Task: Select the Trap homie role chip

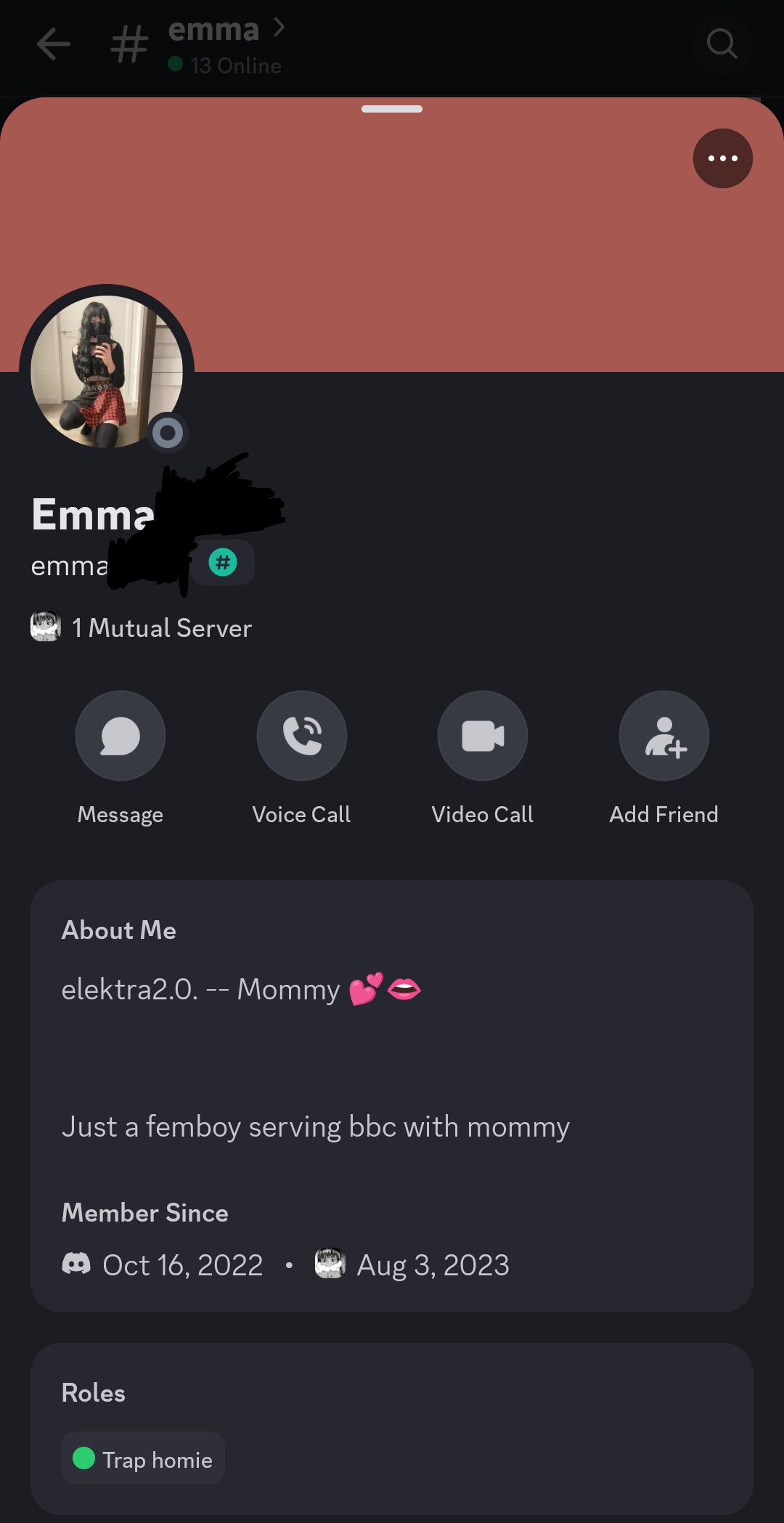Action: click(x=143, y=1458)
